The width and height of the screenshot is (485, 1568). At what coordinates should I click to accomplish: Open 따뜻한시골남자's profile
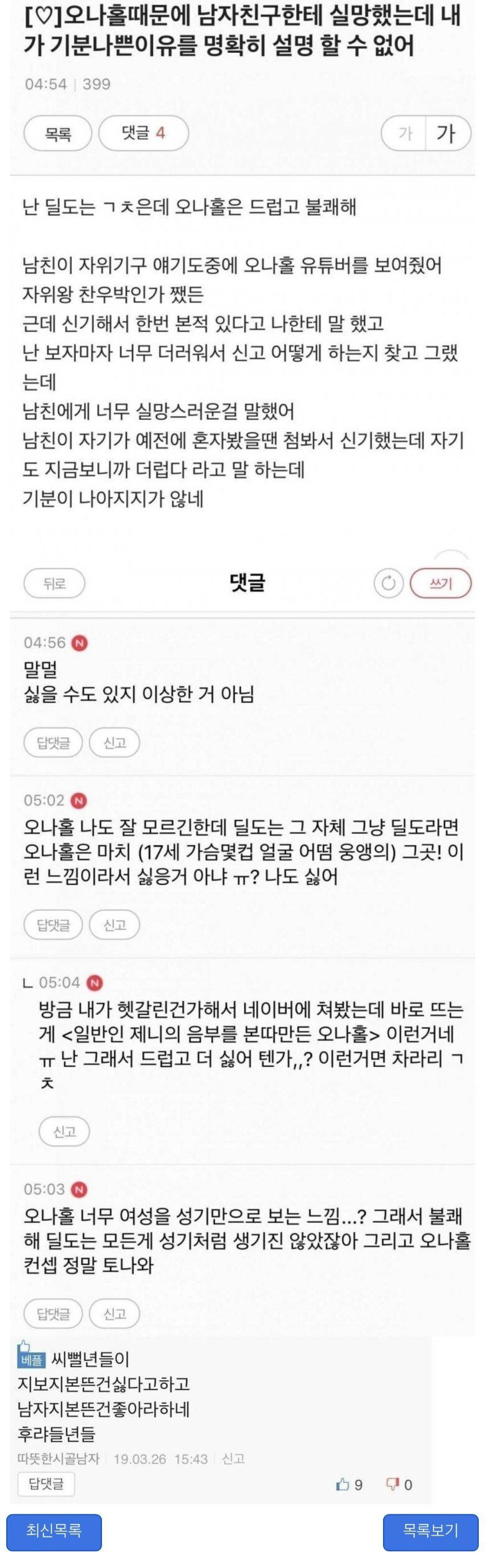pos(58,1459)
